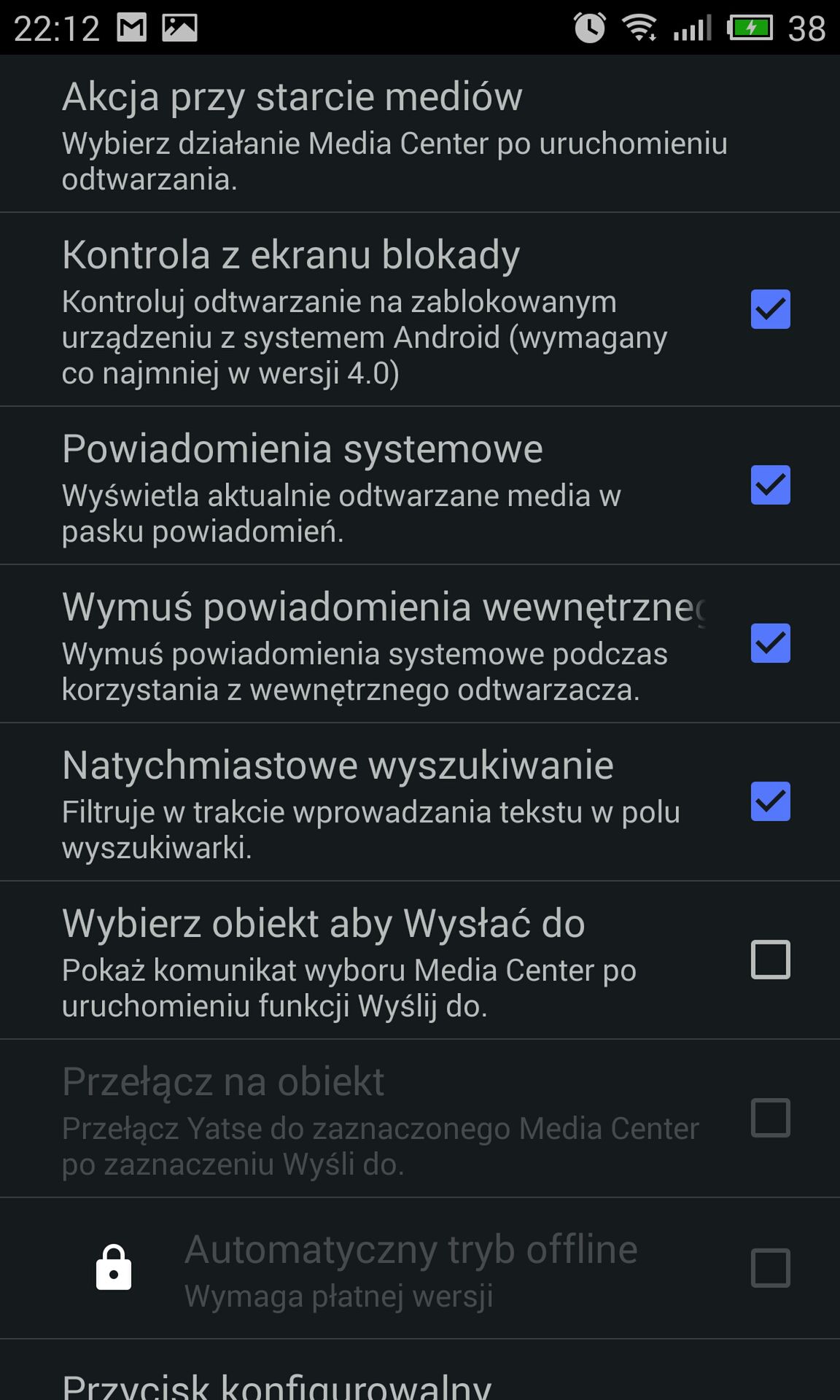The width and height of the screenshot is (840, 1400).
Task: Uncheck Kontrola z ekranu blokady
Action: pos(770,309)
